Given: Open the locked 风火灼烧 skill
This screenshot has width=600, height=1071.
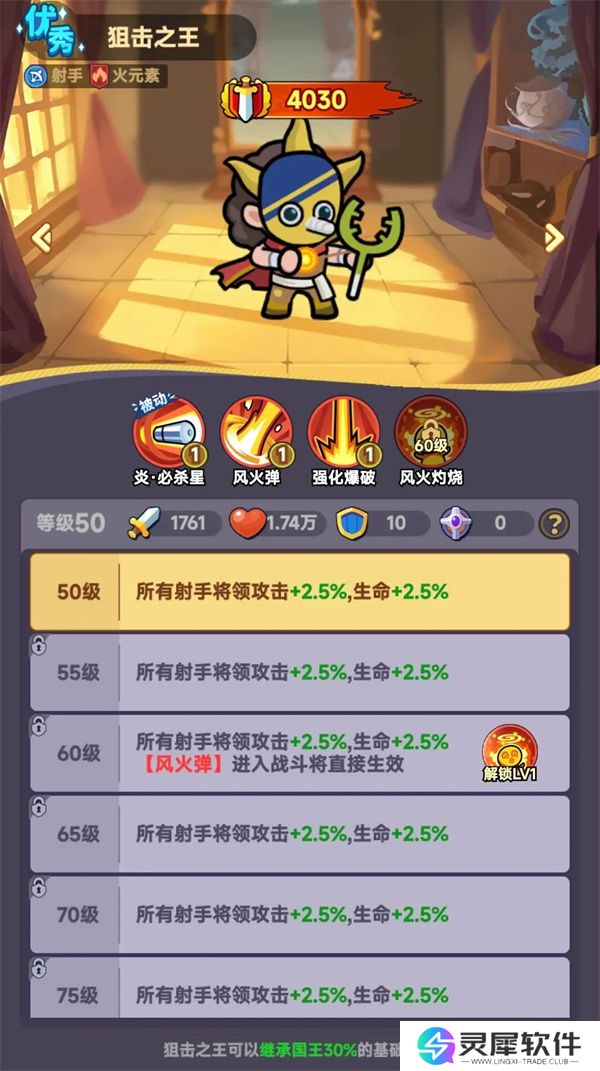Looking at the screenshot, I should [x=431, y=430].
